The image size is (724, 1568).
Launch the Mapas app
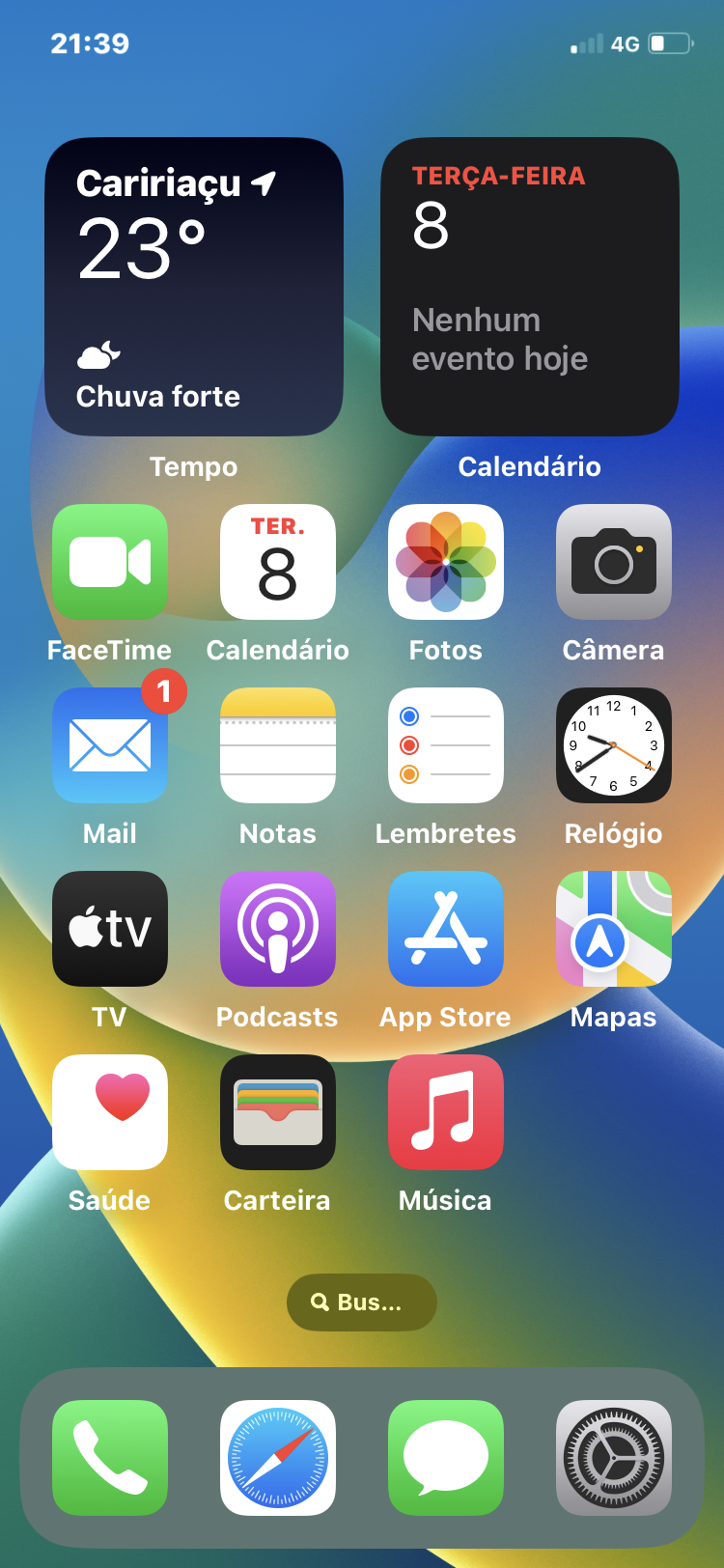point(614,929)
